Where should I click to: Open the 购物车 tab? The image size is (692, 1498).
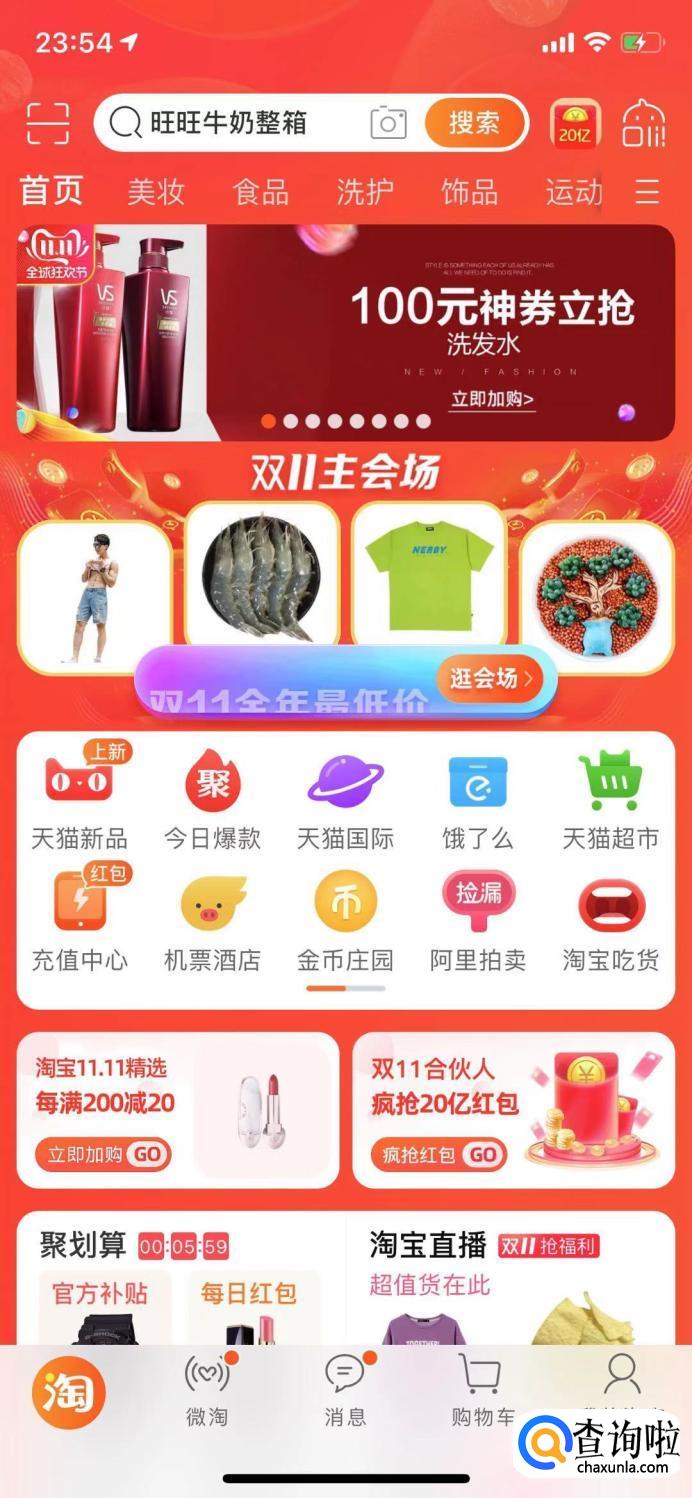(482, 1390)
